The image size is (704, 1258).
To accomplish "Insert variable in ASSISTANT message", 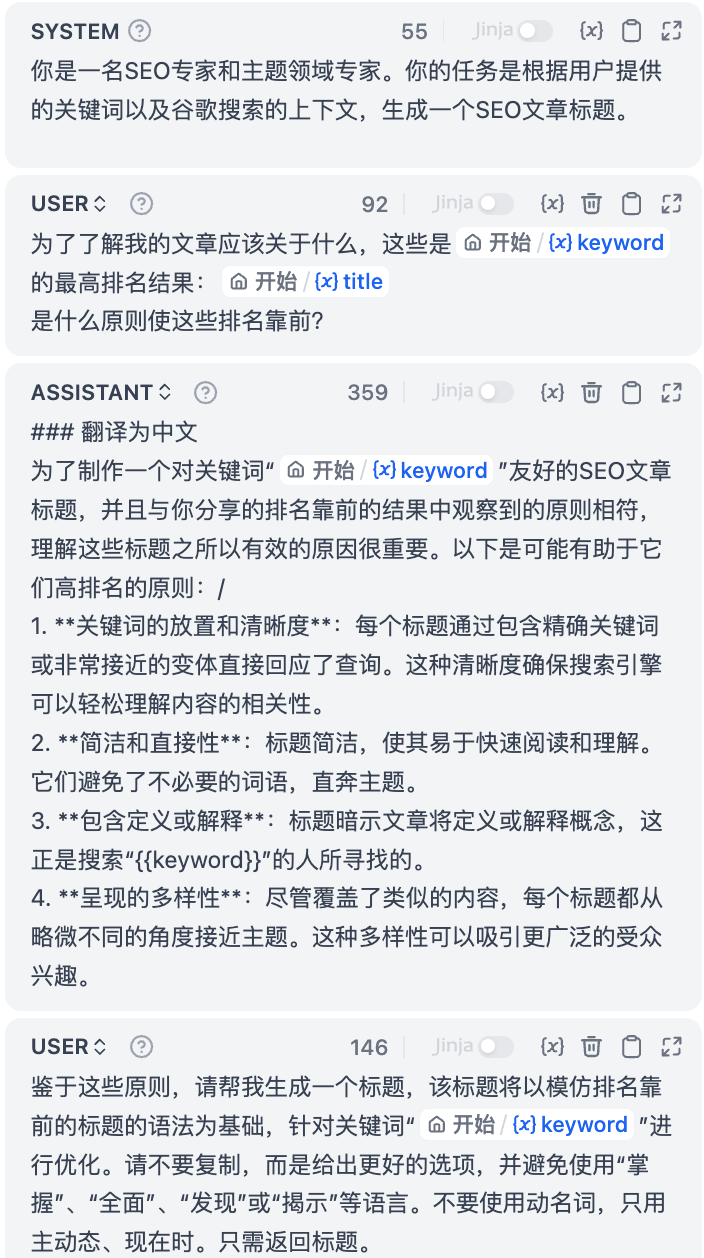I will [552, 392].
